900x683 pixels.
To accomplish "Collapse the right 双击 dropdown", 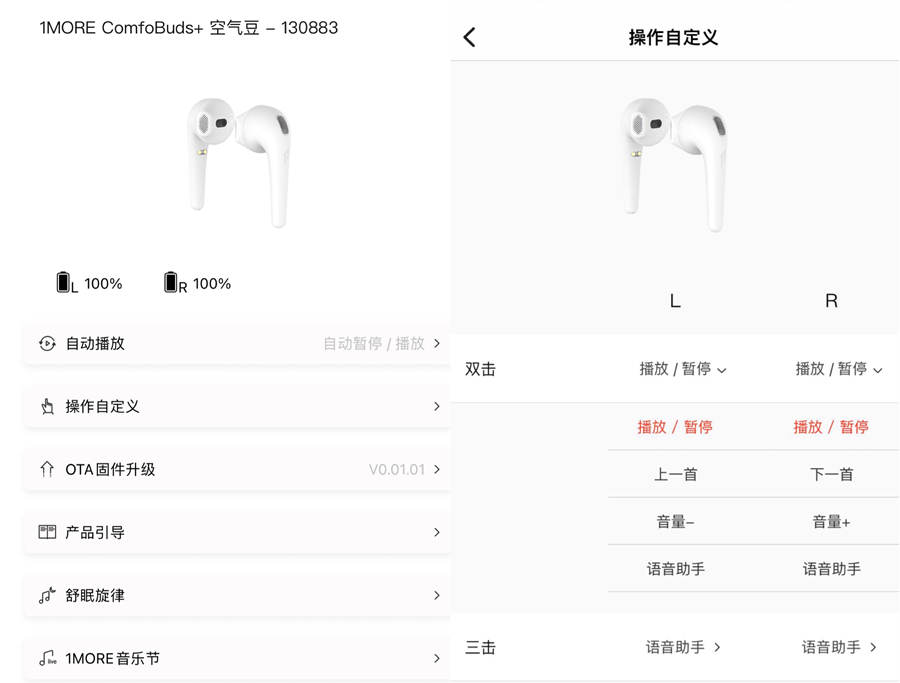I will (838, 369).
